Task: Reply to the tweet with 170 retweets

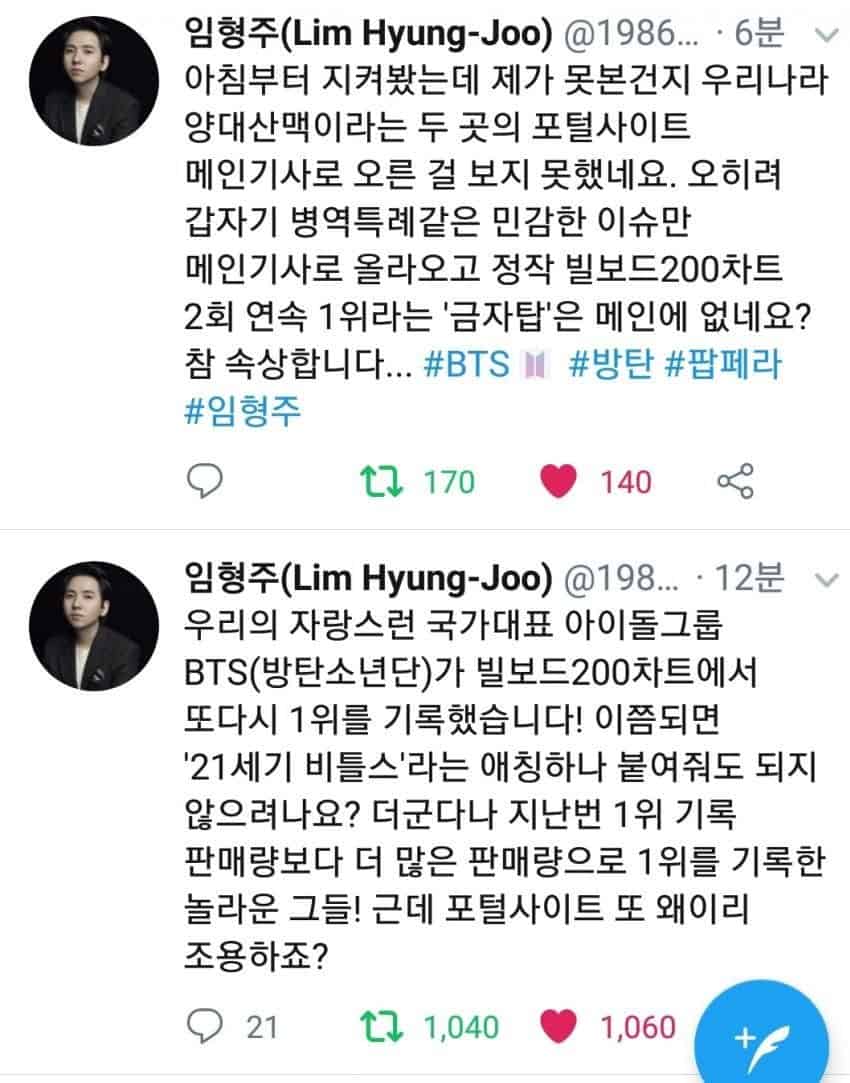Action: coord(206,482)
